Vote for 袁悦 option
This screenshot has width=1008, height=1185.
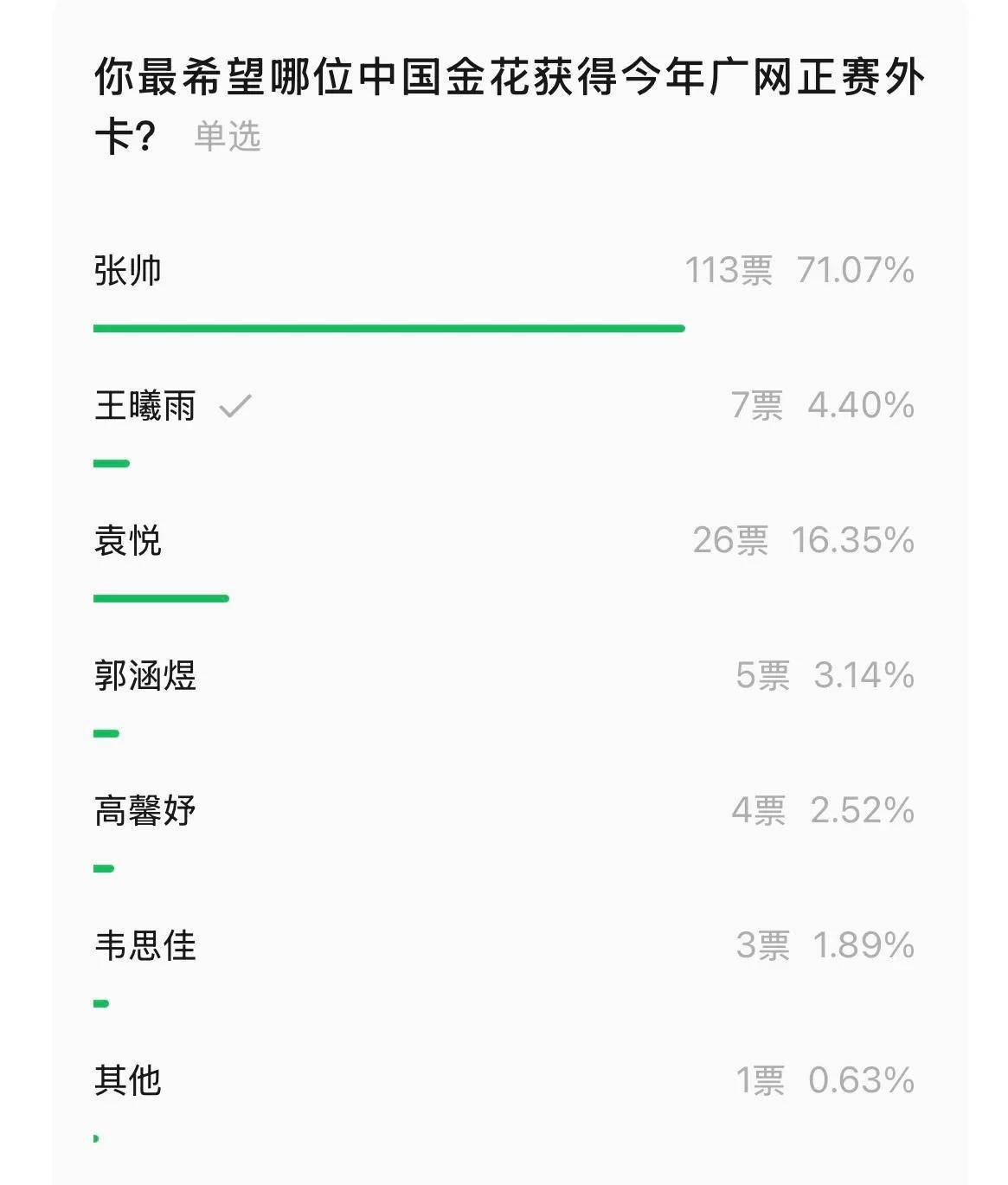128,541
